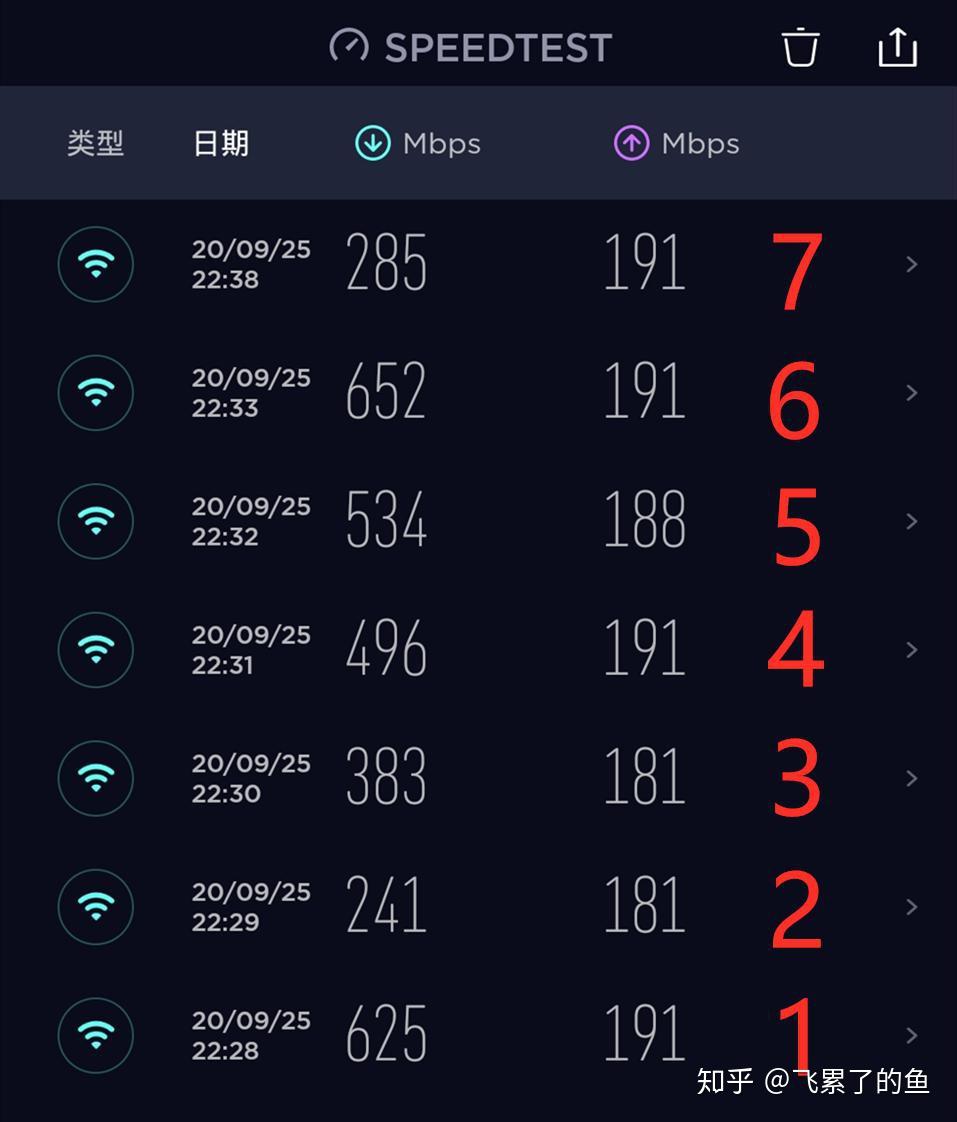Viewport: 957px width, 1122px height.
Task: Sort by download Mbps
Action: pos(418,143)
